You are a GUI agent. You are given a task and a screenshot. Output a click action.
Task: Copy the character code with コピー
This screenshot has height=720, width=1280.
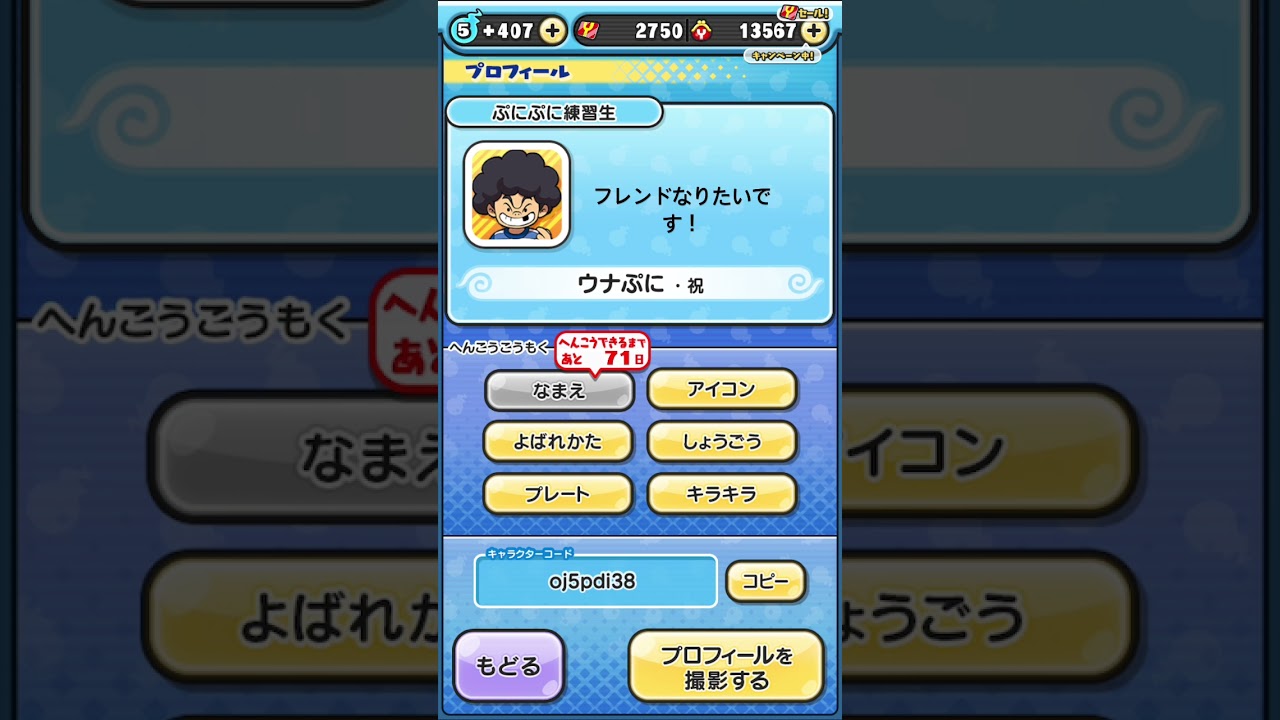766,582
